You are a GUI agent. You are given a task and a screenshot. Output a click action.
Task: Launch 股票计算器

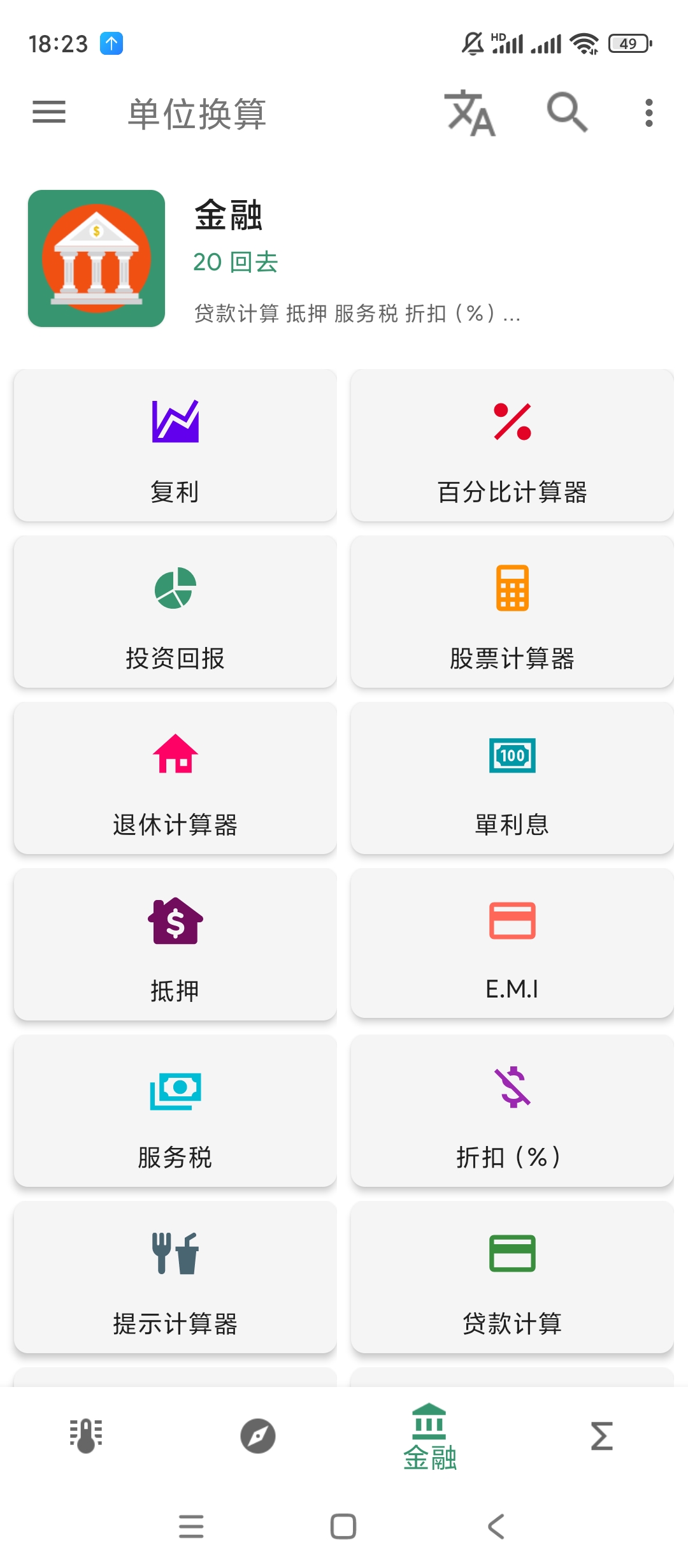pyautogui.click(x=512, y=612)
